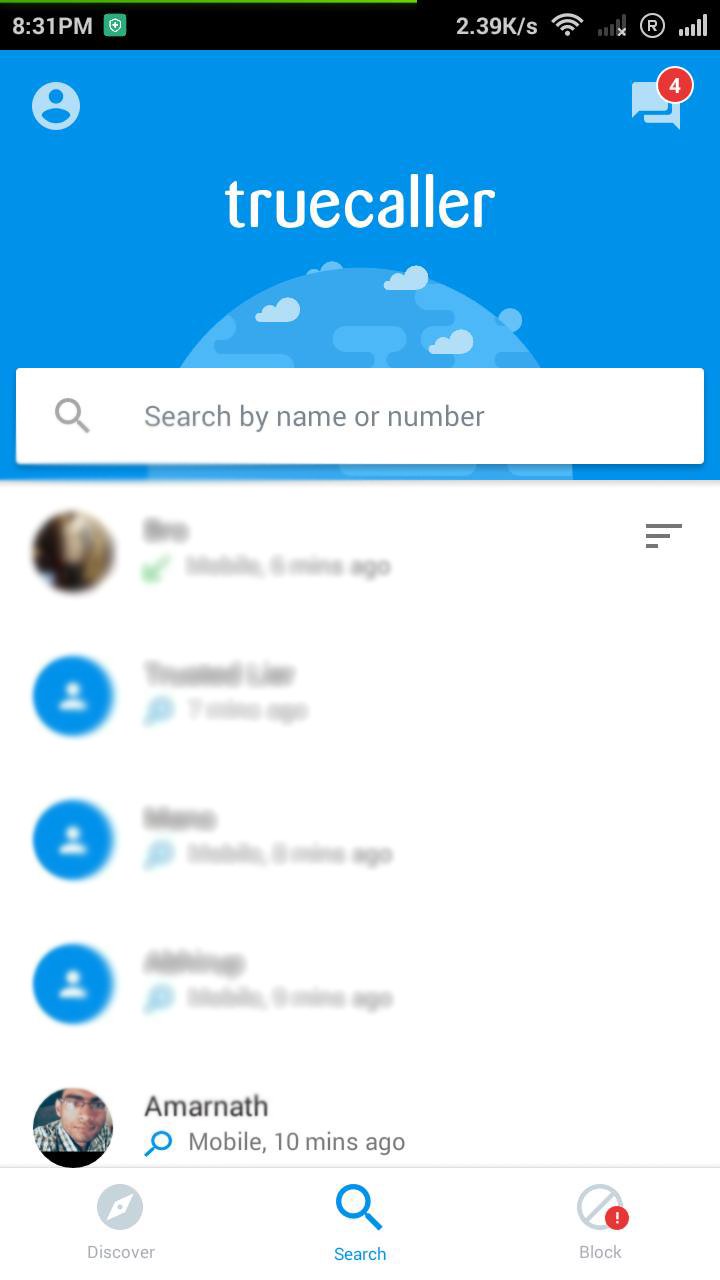Viewport: 720px width, 1280px height.
Task: Open the first history entry with photo
Action: click(x=360, y=551)
